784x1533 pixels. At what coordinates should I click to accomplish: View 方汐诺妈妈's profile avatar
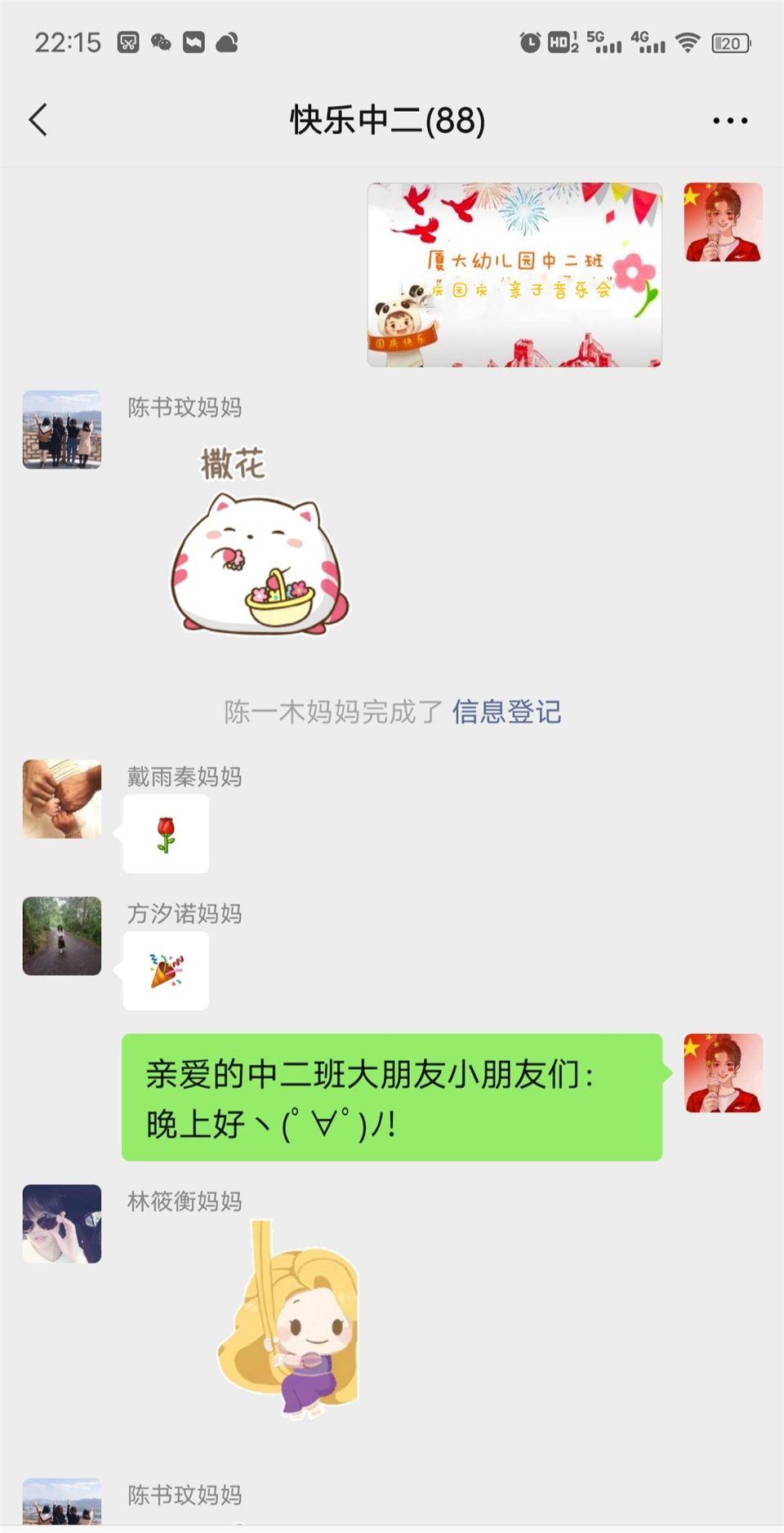coord(62,936)
